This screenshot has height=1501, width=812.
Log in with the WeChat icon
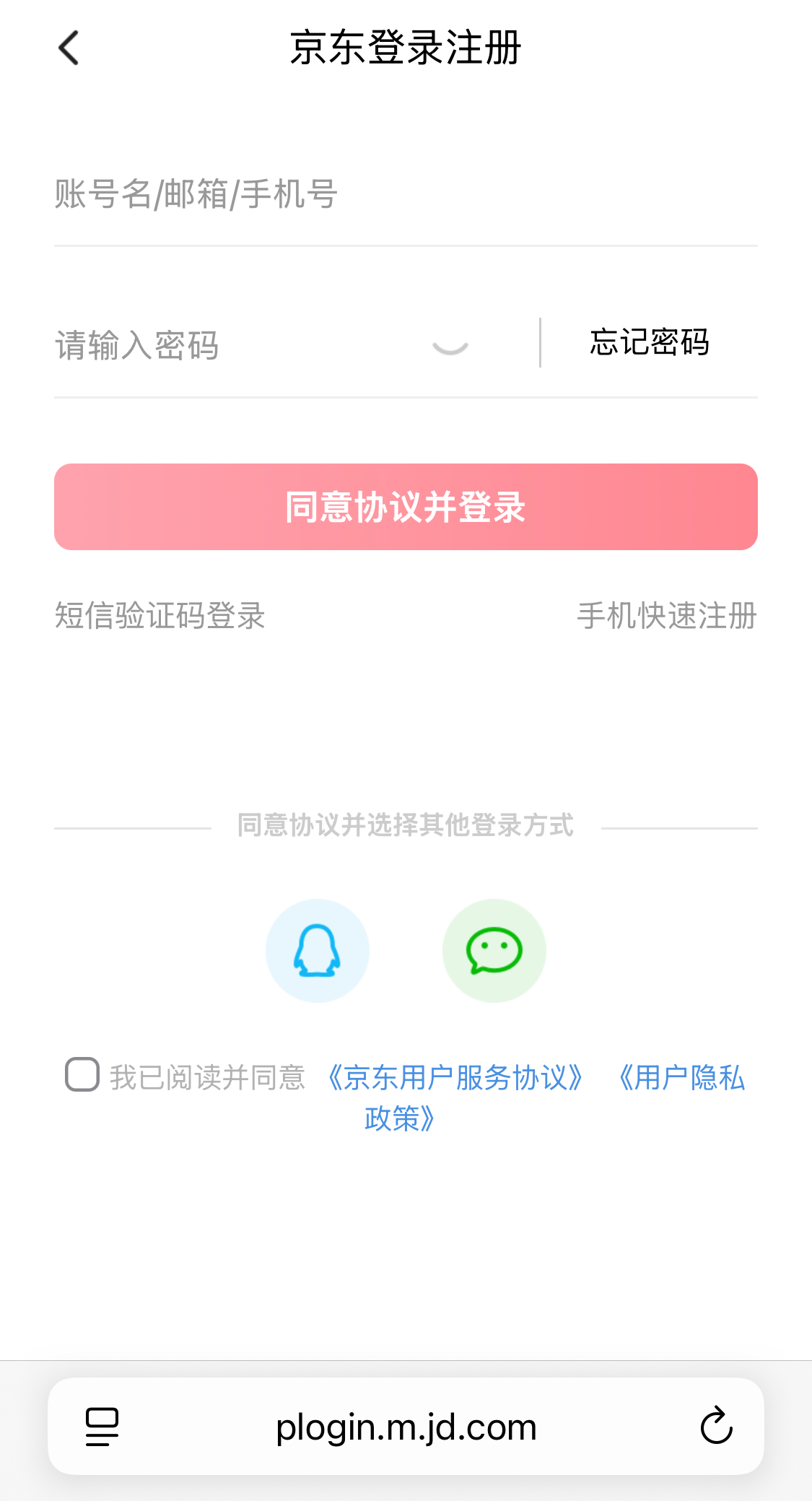(494, 951)
